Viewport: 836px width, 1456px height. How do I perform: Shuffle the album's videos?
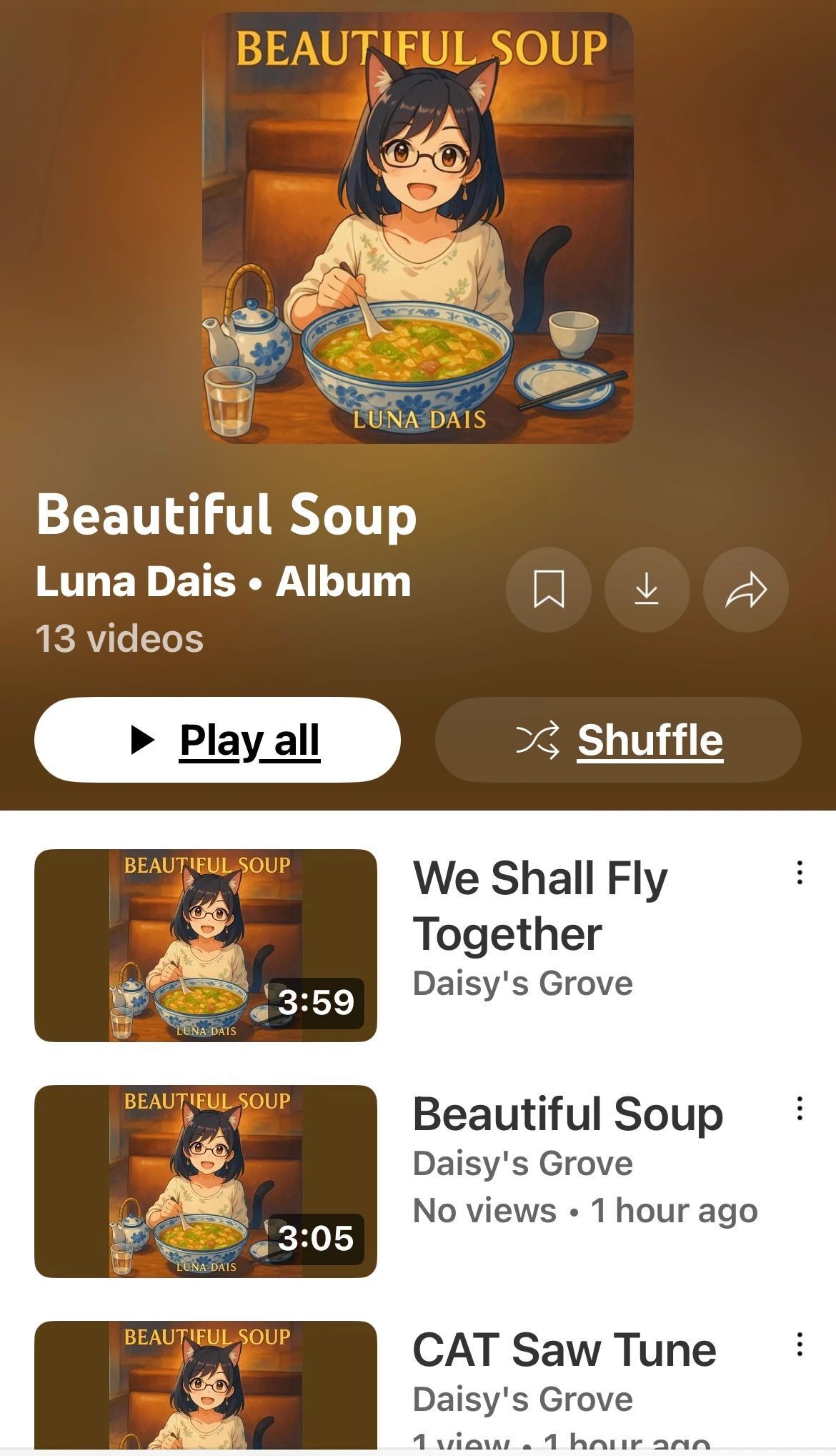pyautogui.click(x=618, y=740)
